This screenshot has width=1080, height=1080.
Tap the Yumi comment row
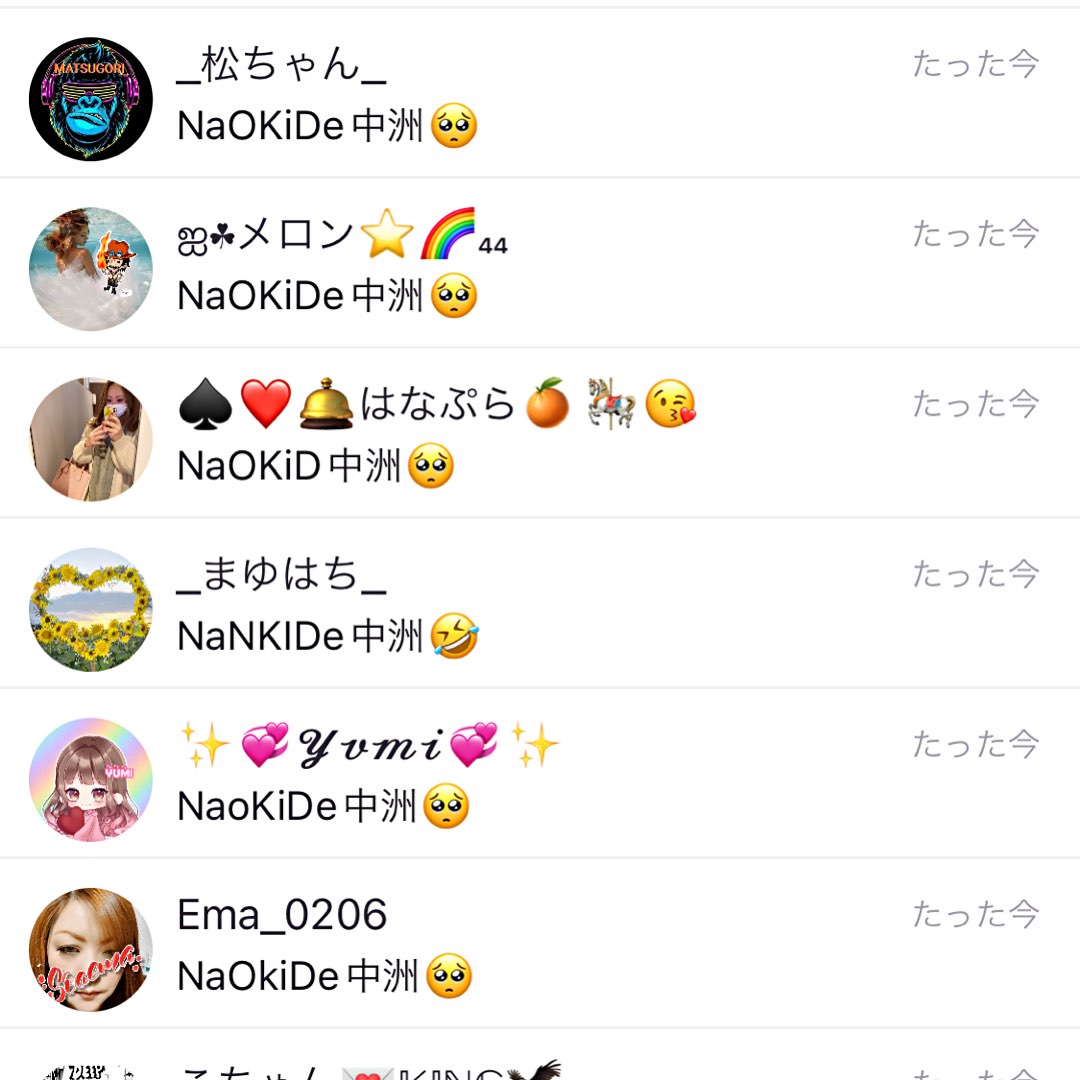pyautogui.click(x=540, y=773)
